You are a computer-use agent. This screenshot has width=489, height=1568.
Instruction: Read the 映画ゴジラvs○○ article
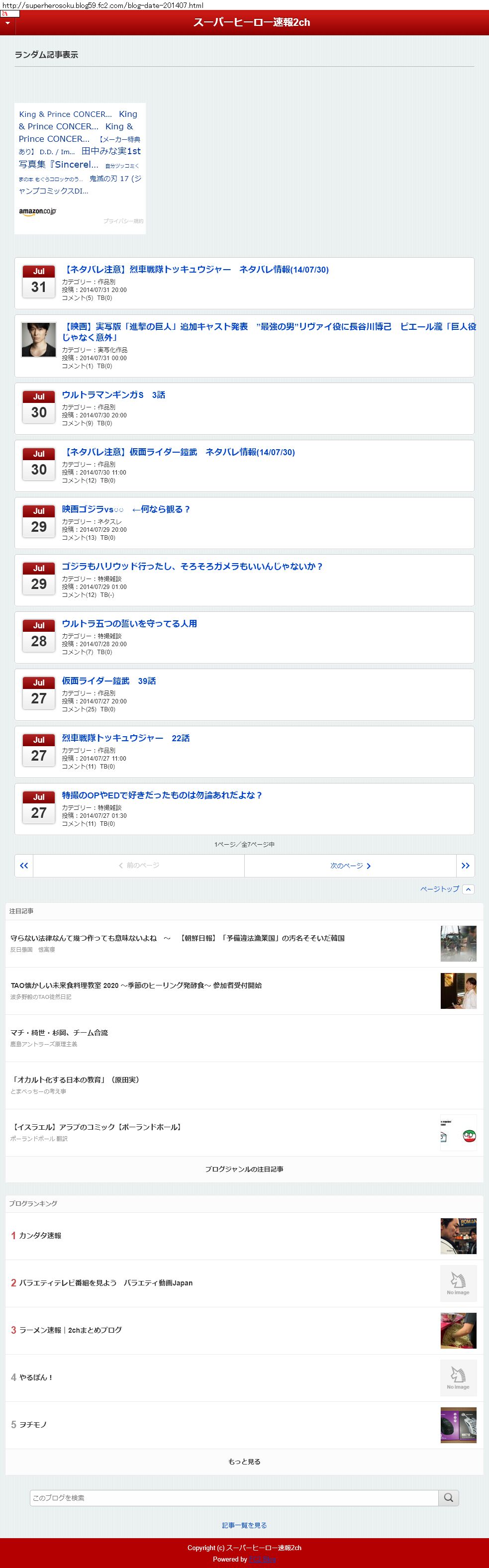pyautogui.click(x=126, y=509)
